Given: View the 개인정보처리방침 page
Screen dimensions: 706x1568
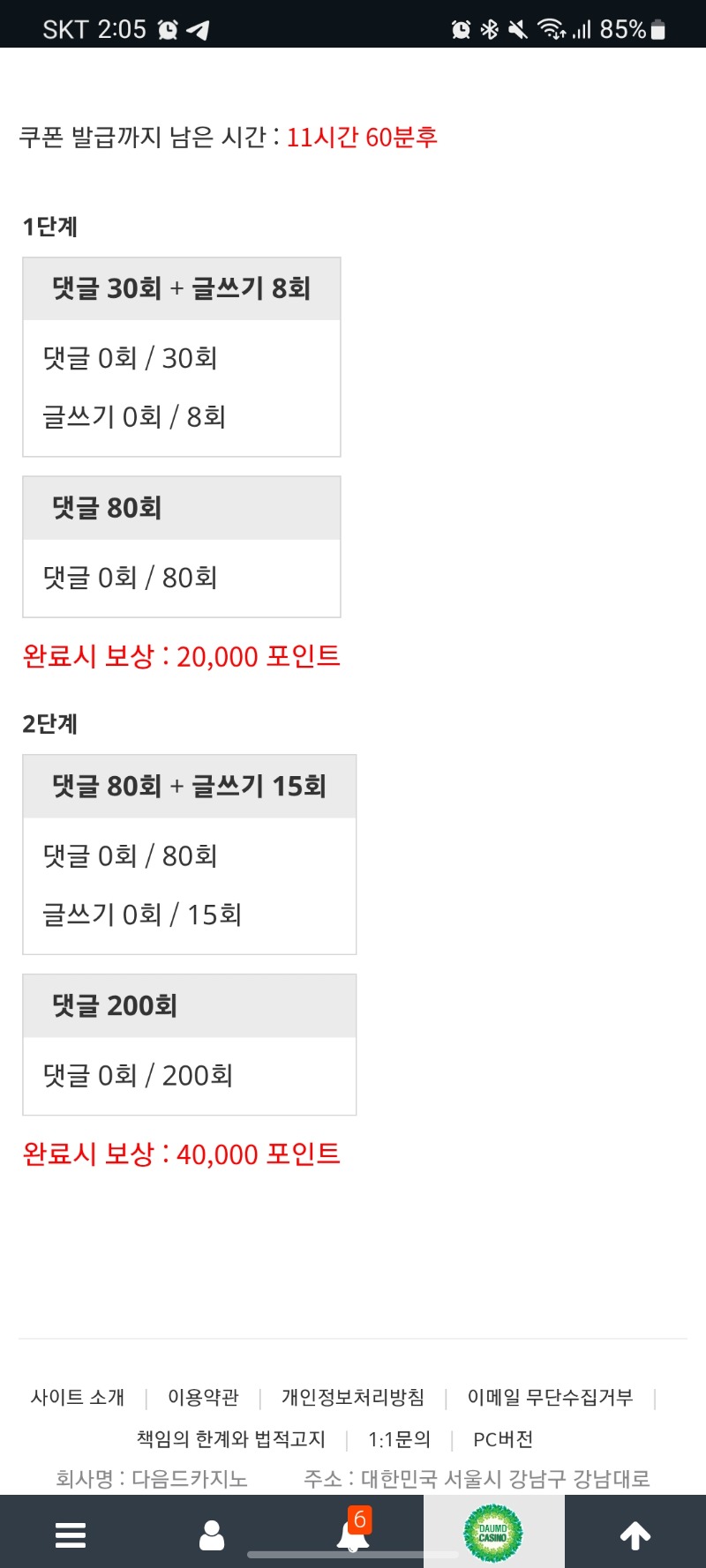Looking at the screenshot, I should 353,1398.
